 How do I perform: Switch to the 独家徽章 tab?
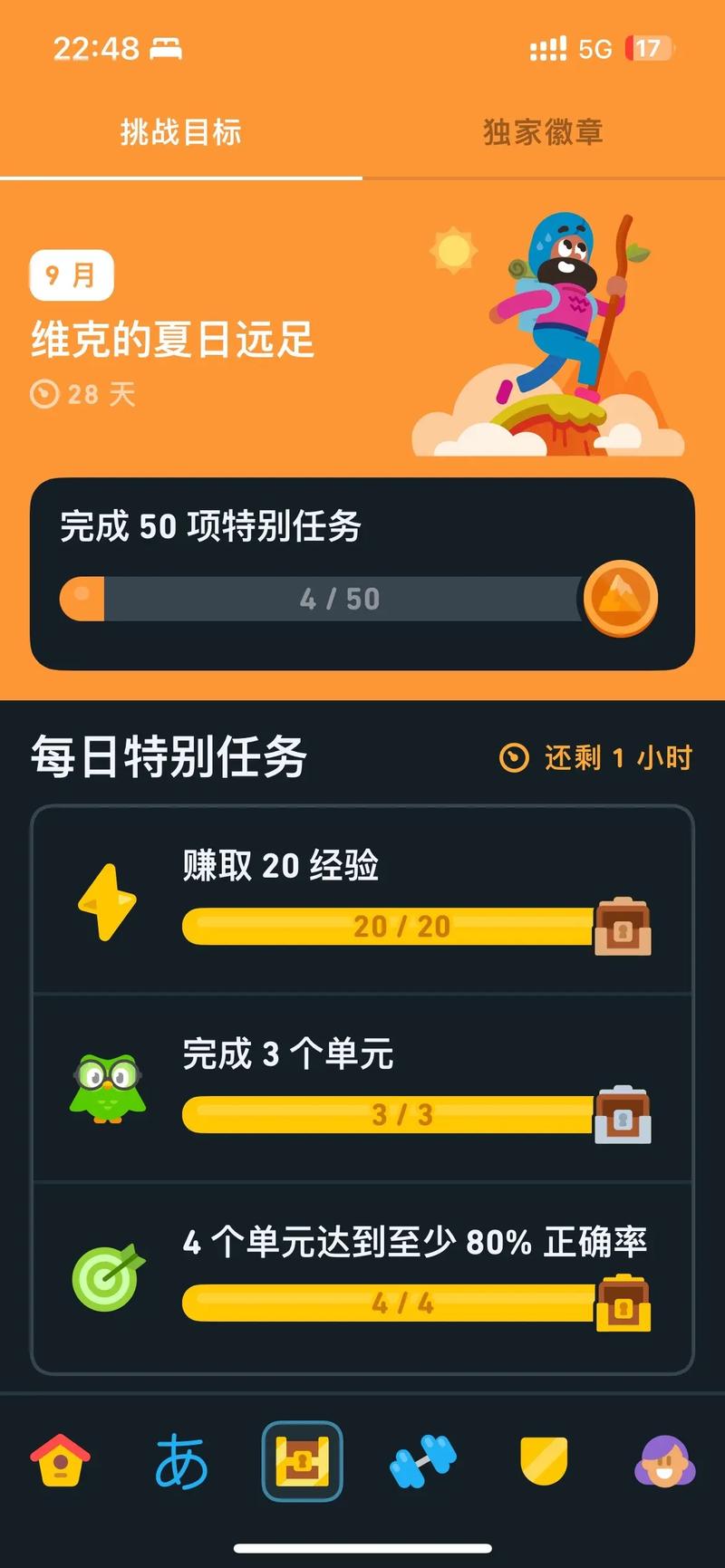tap(543, 132)
